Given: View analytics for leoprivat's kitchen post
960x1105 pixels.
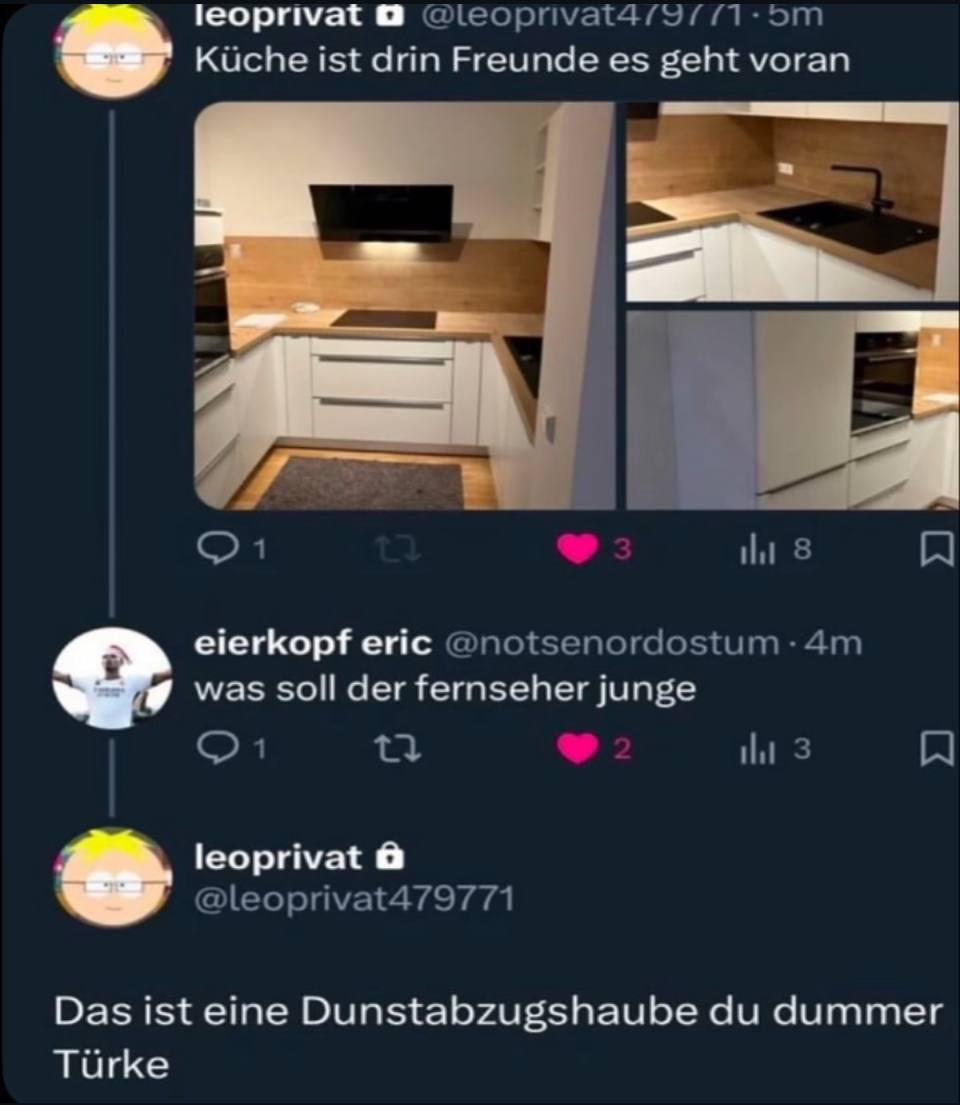Looking at the screenshot, I should coord(755,549).
